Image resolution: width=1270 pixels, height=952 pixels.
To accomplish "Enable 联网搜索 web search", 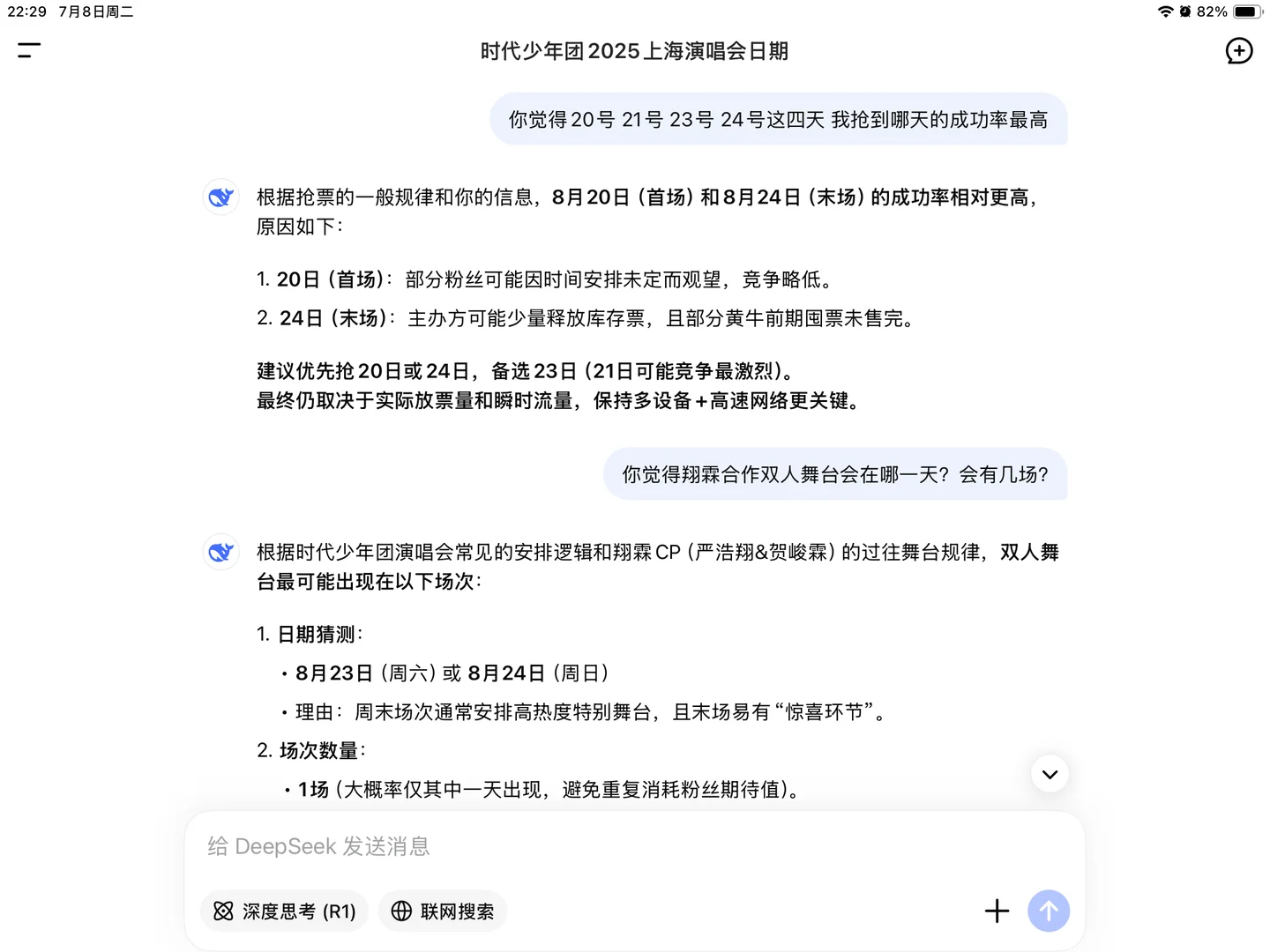I will [443, 911].
